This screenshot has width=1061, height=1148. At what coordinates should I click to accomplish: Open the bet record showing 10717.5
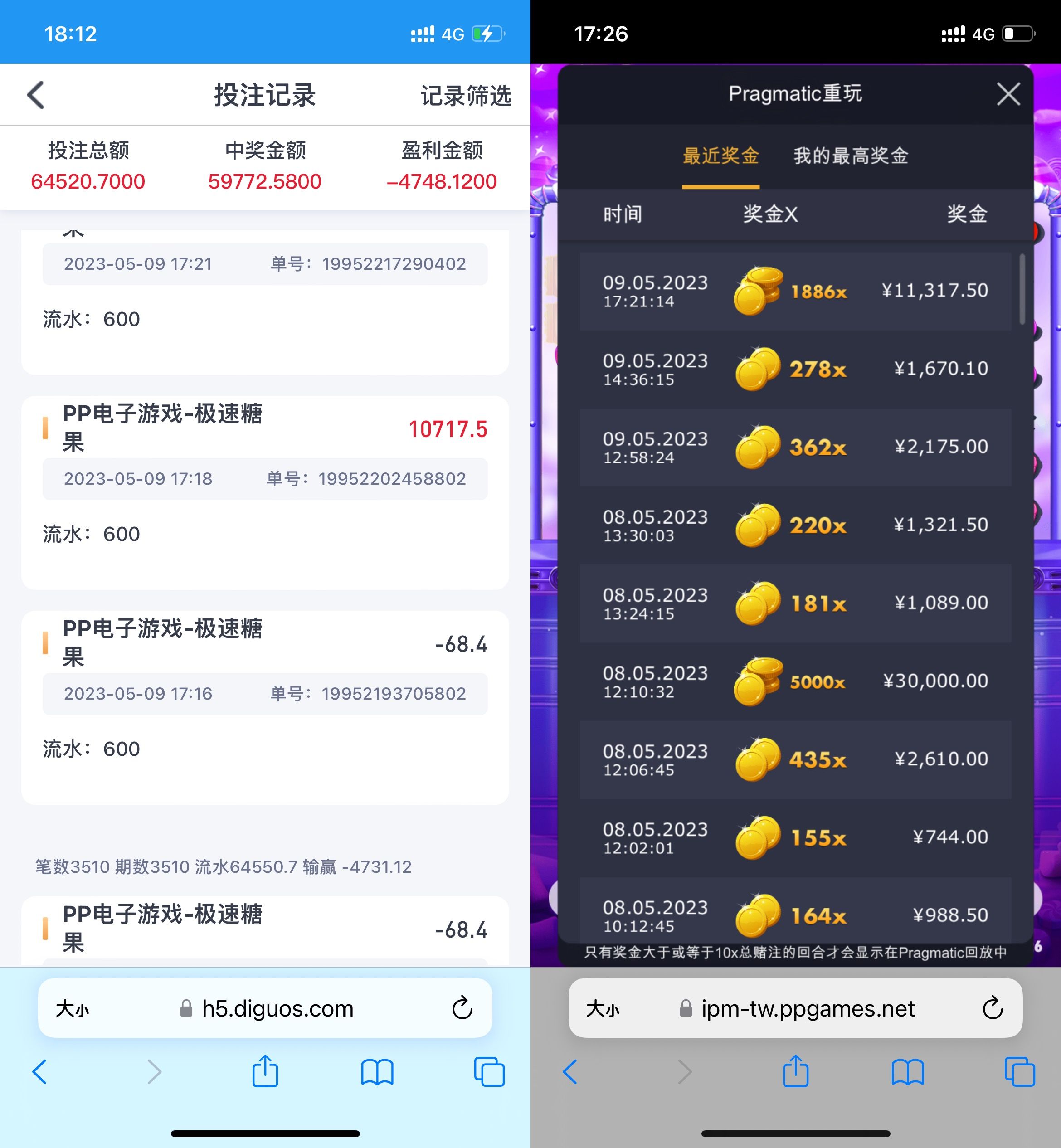265,491
